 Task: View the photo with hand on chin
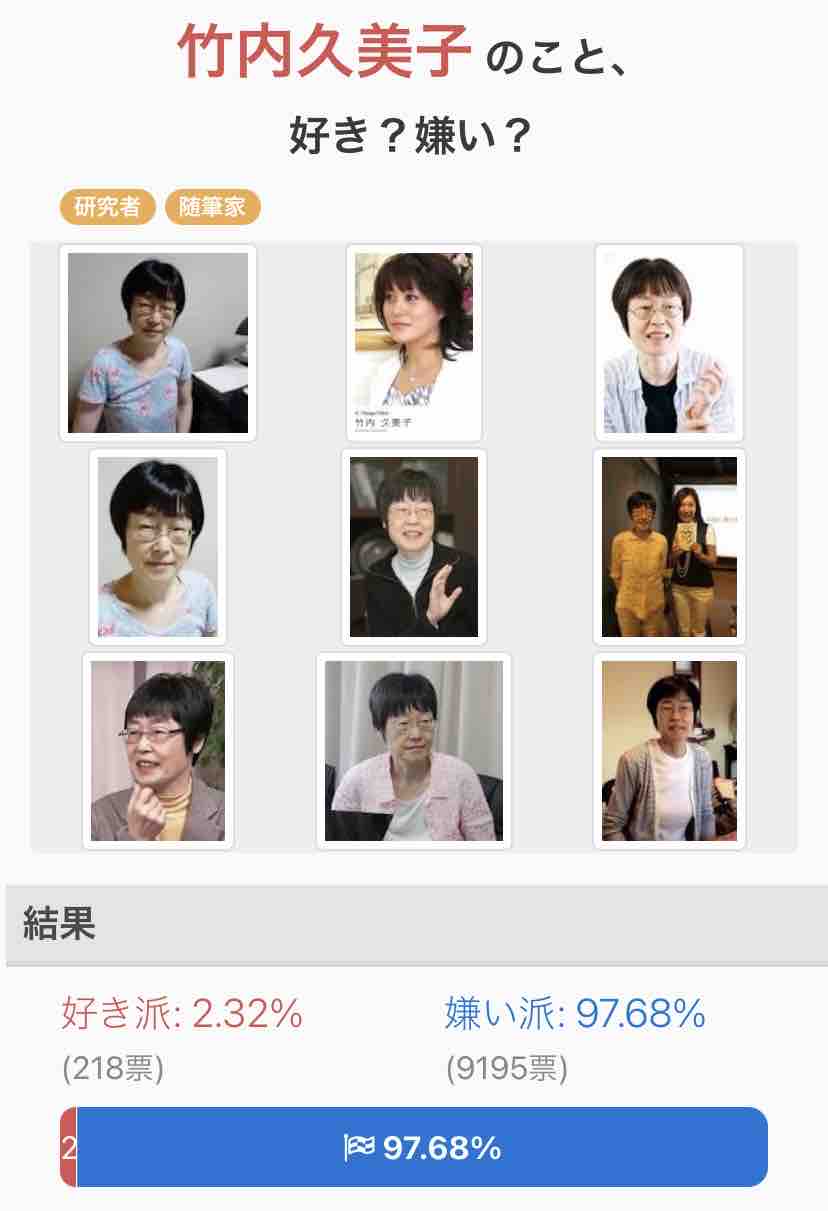(158, 751)
